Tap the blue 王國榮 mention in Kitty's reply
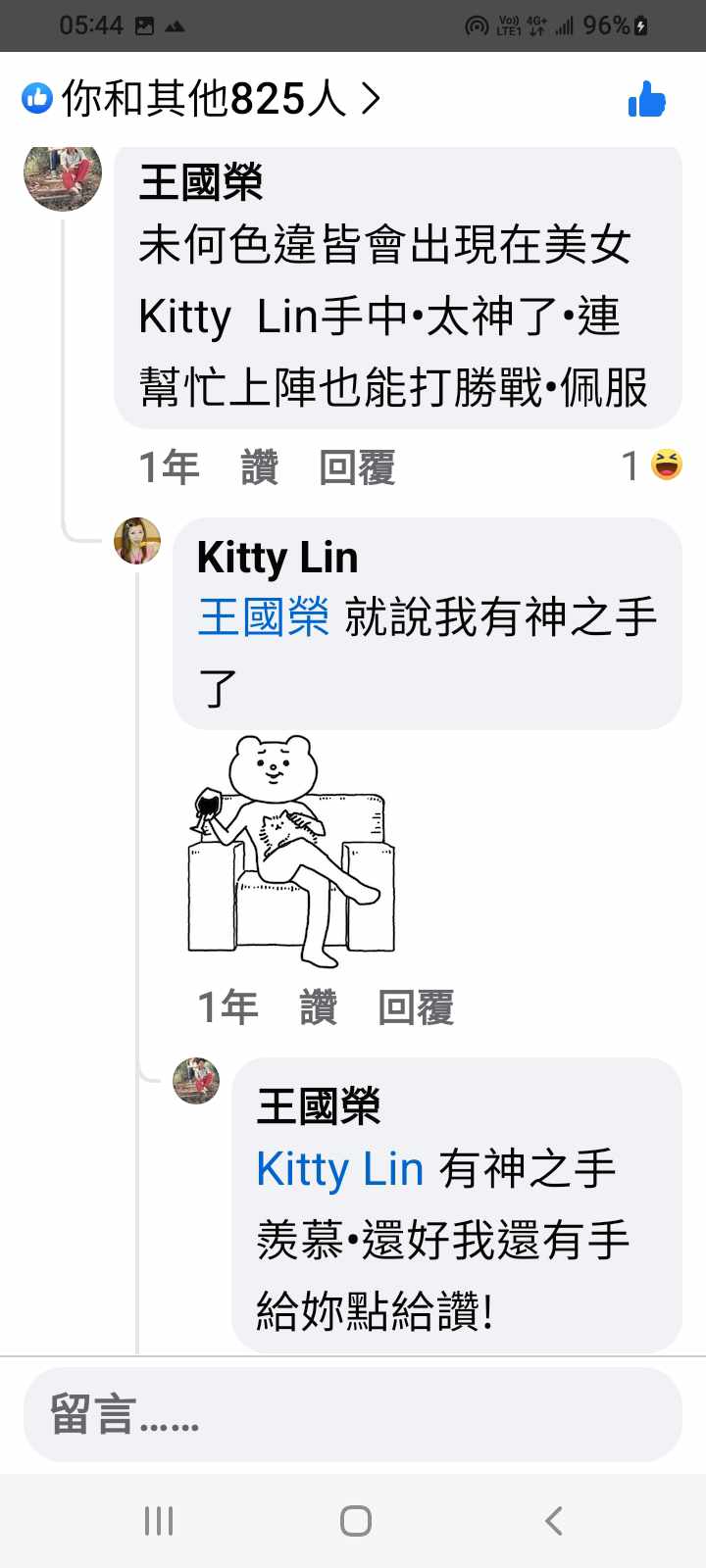This screenshot has width=706, height=1568. pyautogui.click(x=263, y=618)
